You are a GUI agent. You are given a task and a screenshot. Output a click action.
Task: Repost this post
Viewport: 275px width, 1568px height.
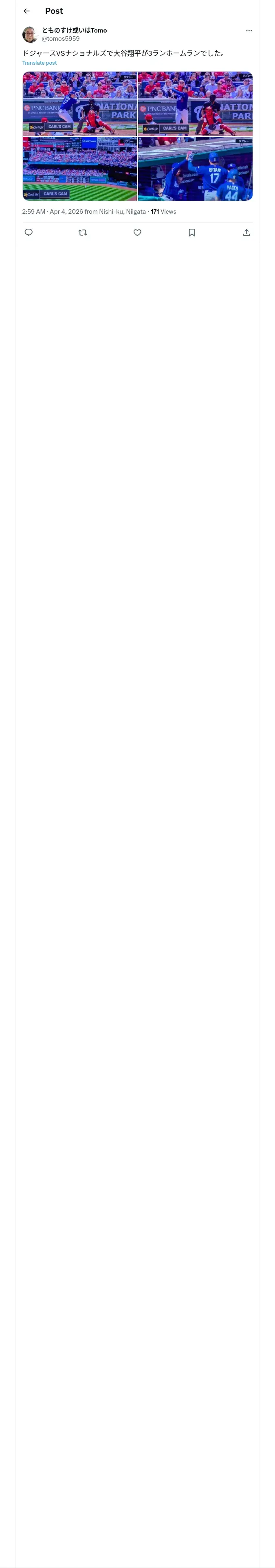83,232
